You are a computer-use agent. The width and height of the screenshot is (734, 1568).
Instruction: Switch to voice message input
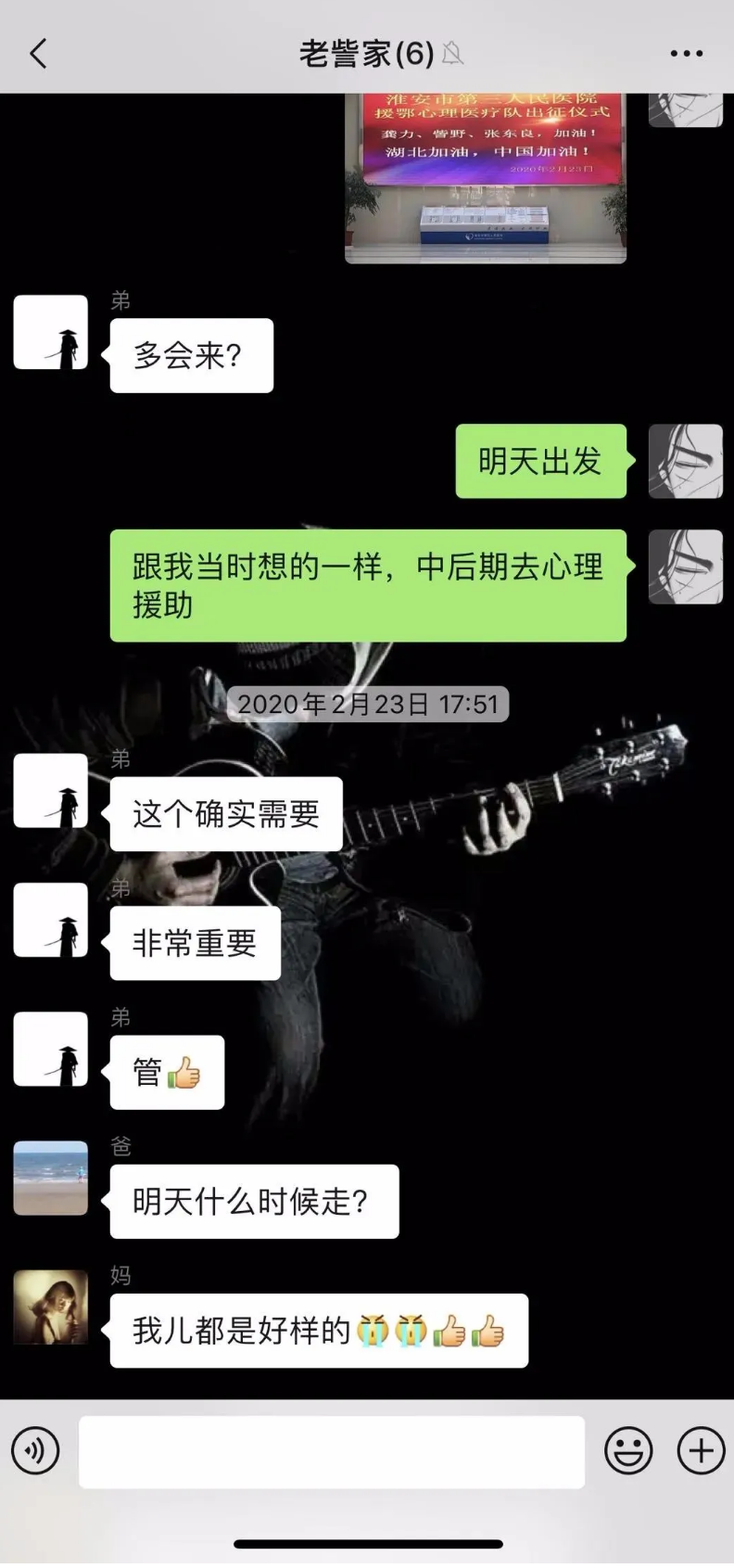[x=35, y=1450]
